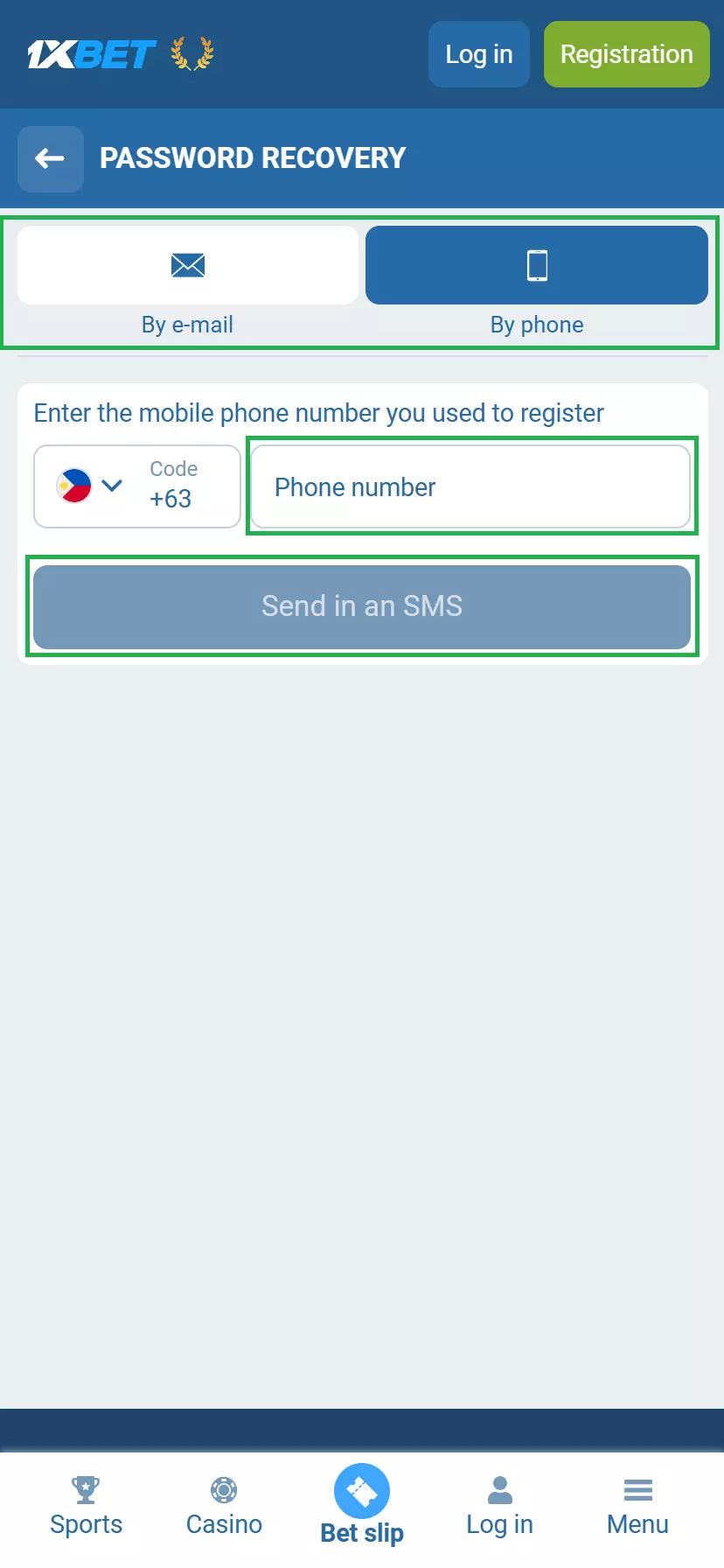724x1568 pixels.
Task: Open the Menu
Action: (x=637, y=1505)
